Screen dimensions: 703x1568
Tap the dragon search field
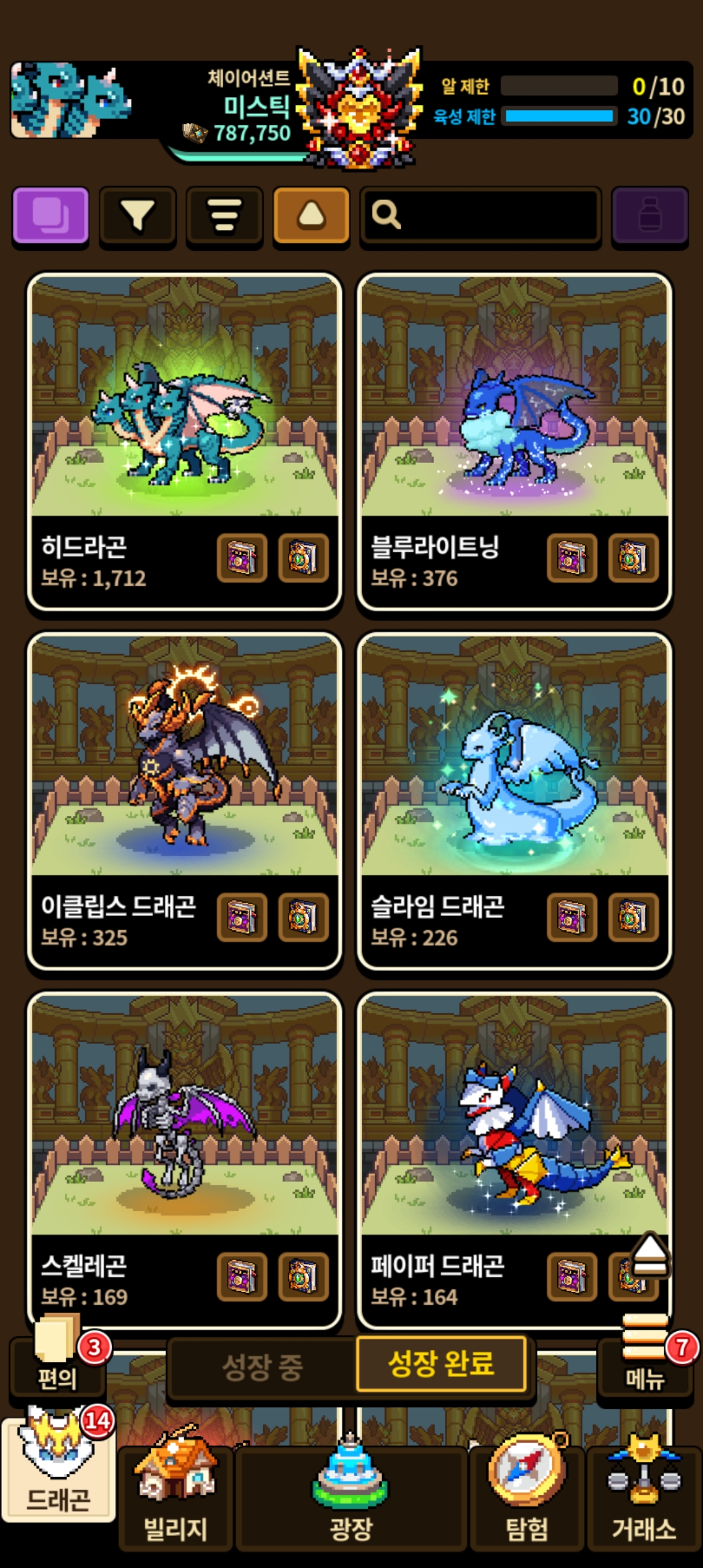(x=480, y=215)
